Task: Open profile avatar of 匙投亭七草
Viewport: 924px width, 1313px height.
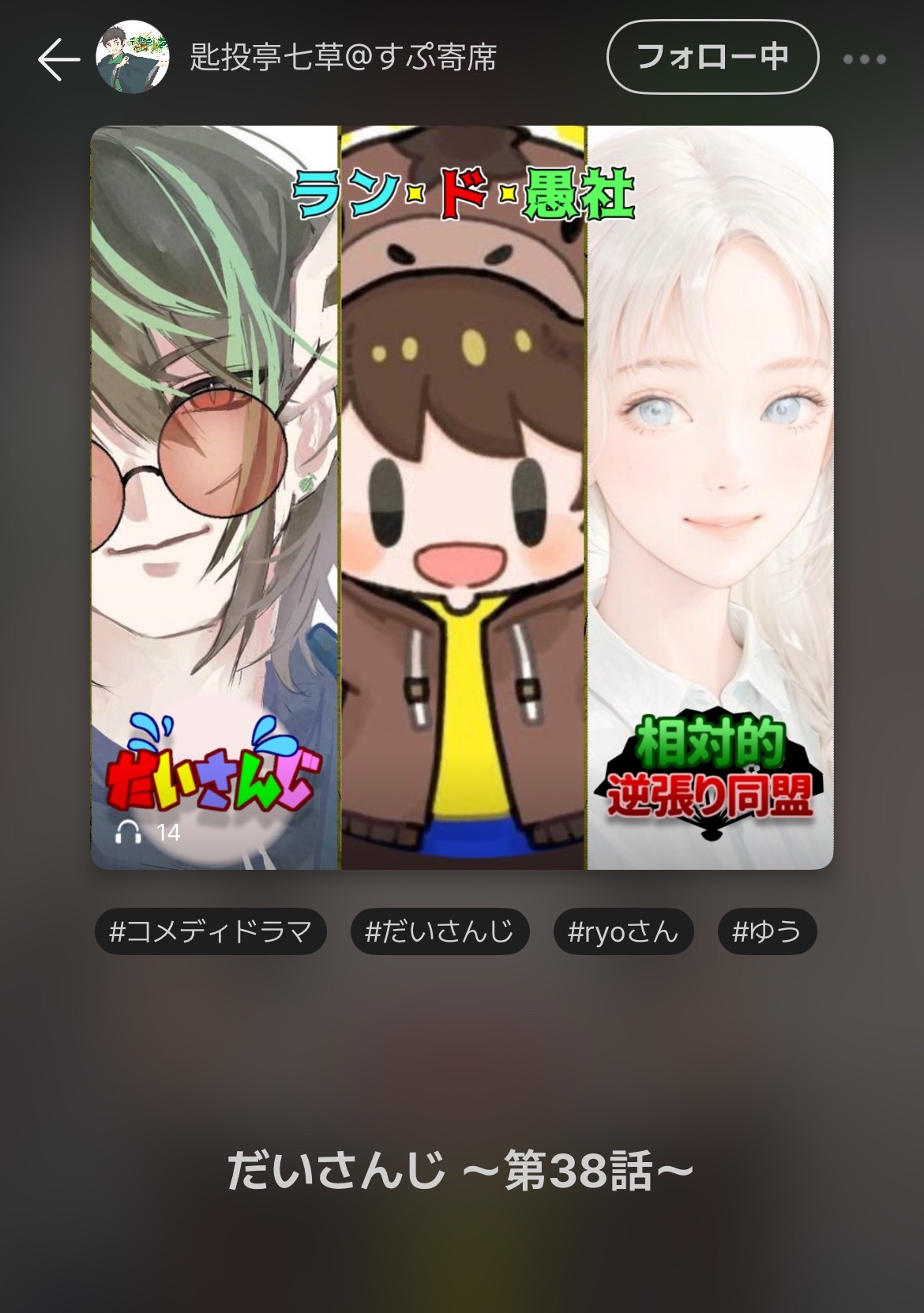Action: pyautogui.click(x=132, y=58)
